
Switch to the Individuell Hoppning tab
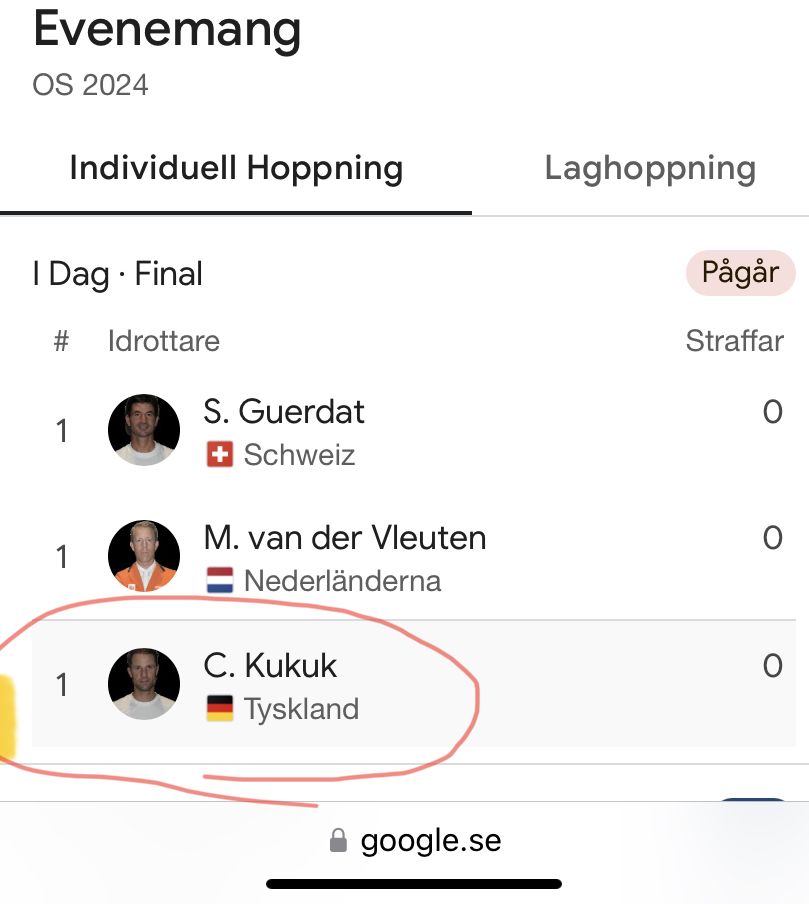click(236, 169)
